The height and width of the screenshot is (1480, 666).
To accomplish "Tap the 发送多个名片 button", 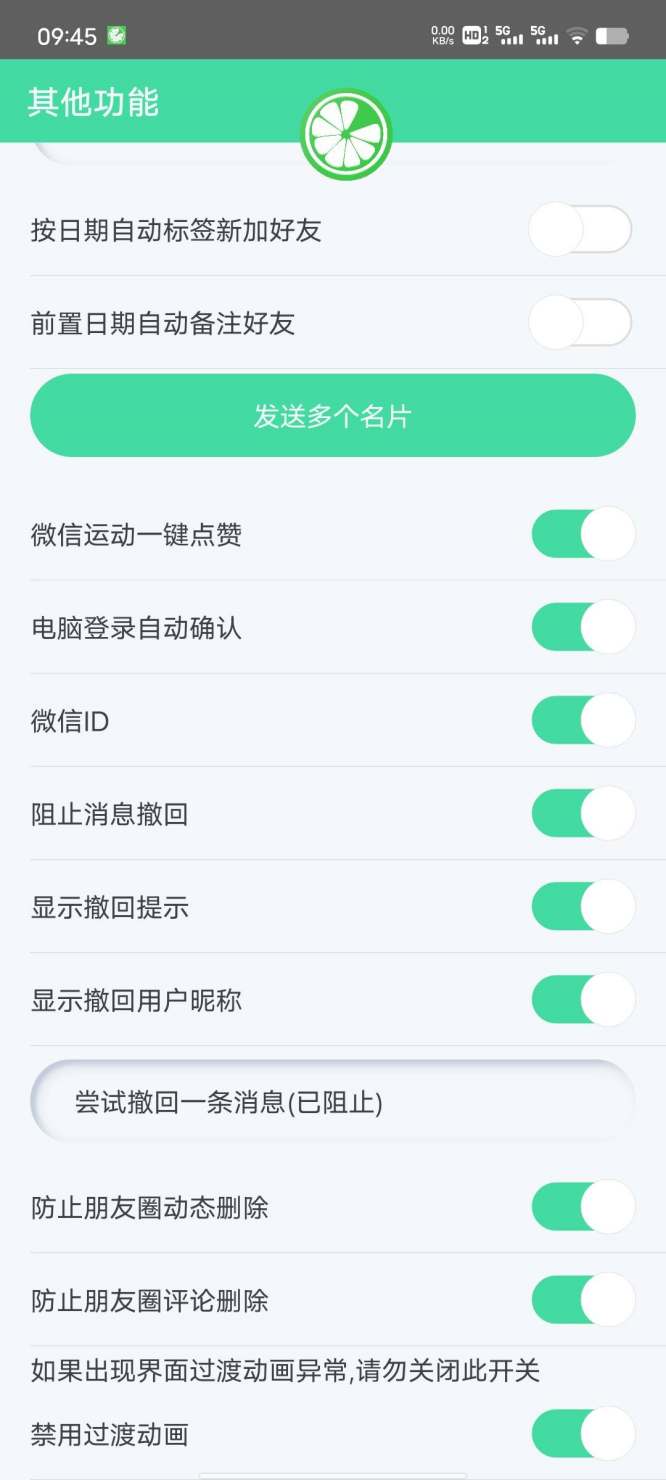I will coord(333,416).
